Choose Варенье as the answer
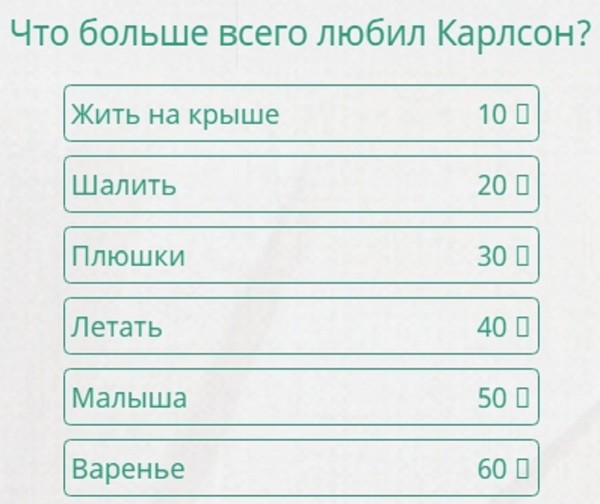Image resolution: width=600 pixels, height=504 pixels. point(300,468)
